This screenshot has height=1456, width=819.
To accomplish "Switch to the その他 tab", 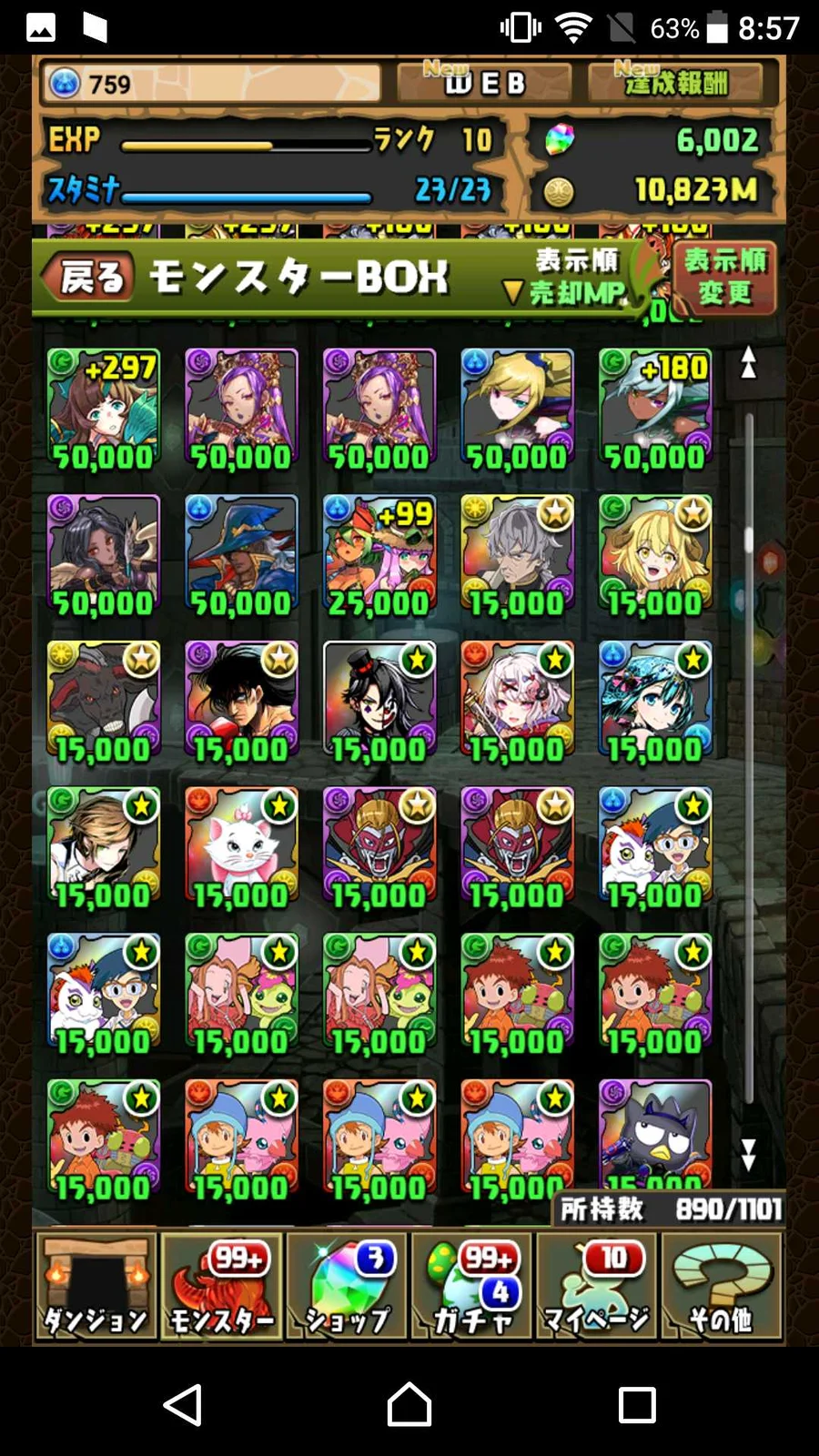I will pos(722,1287).
